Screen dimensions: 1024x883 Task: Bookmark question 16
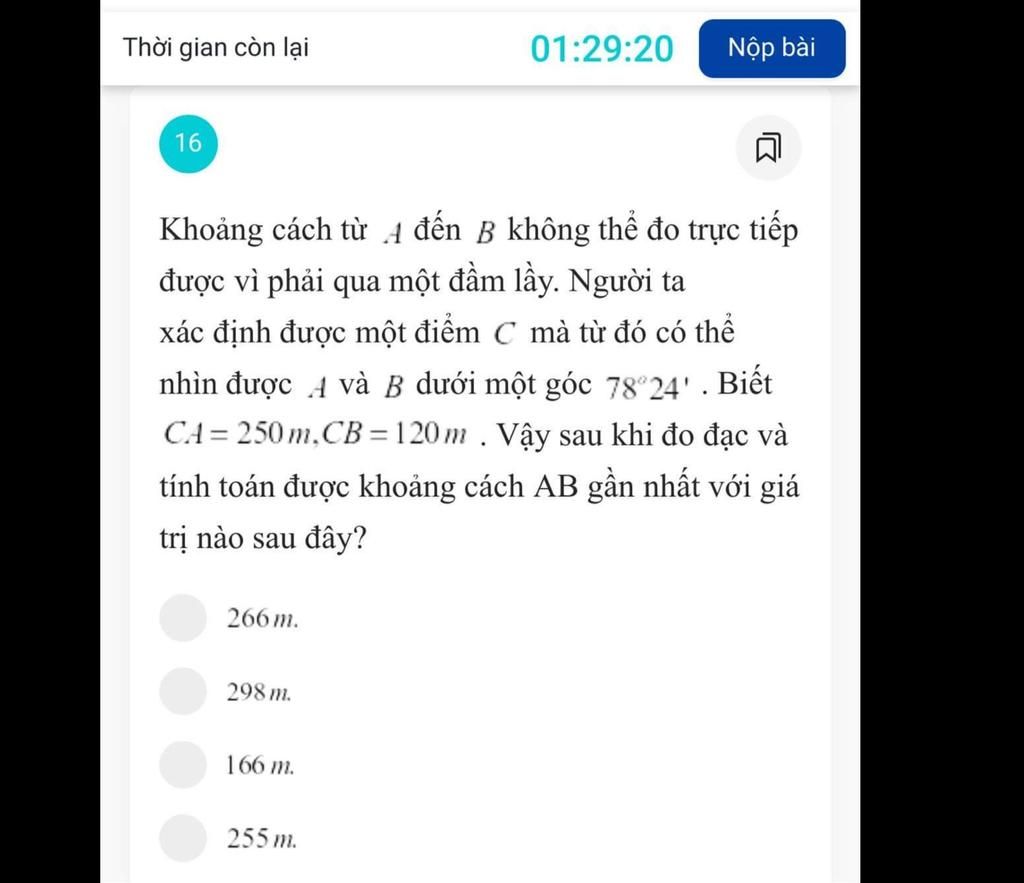point(768,148)
